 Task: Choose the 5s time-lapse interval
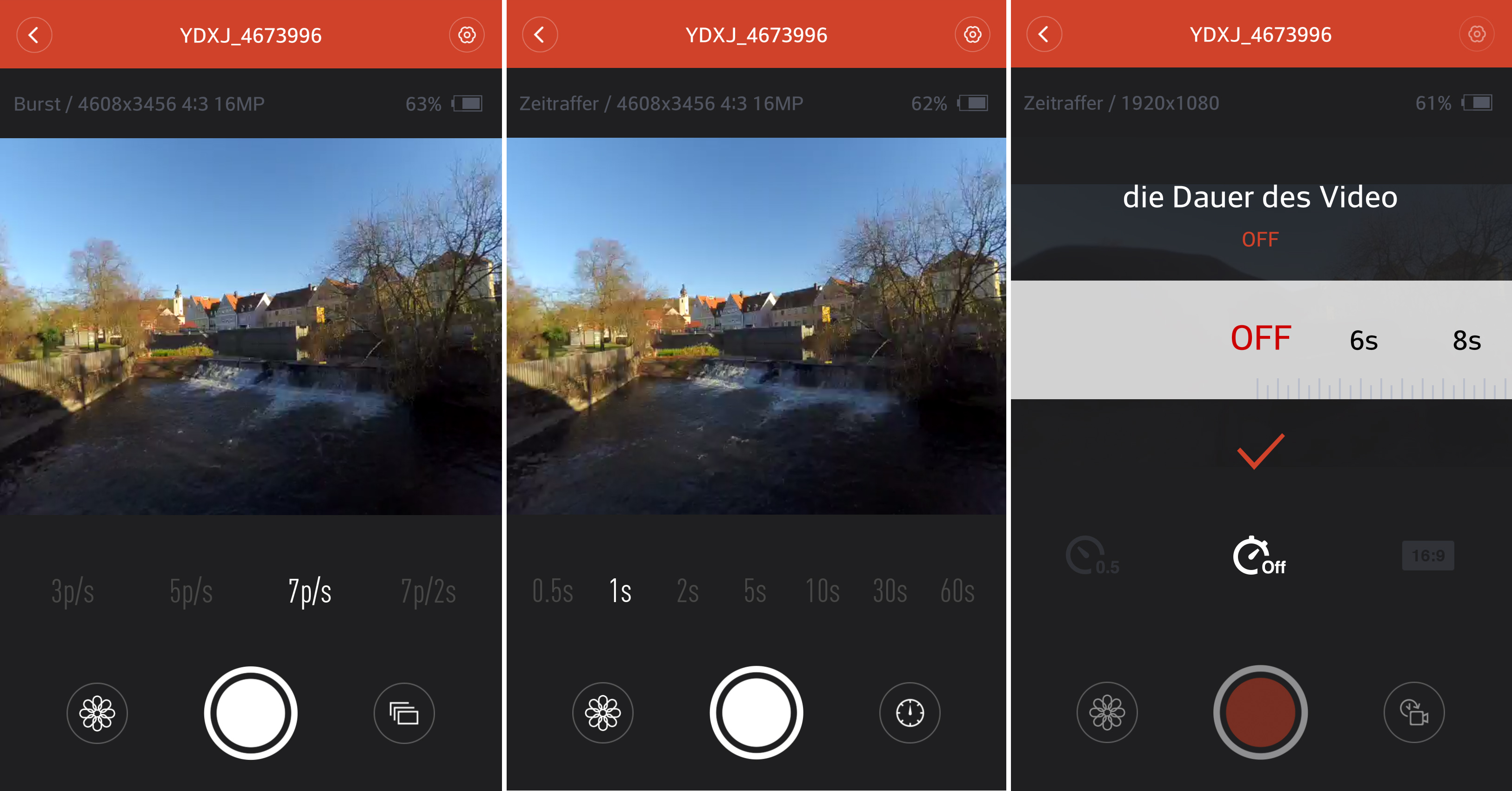[755, 591]
